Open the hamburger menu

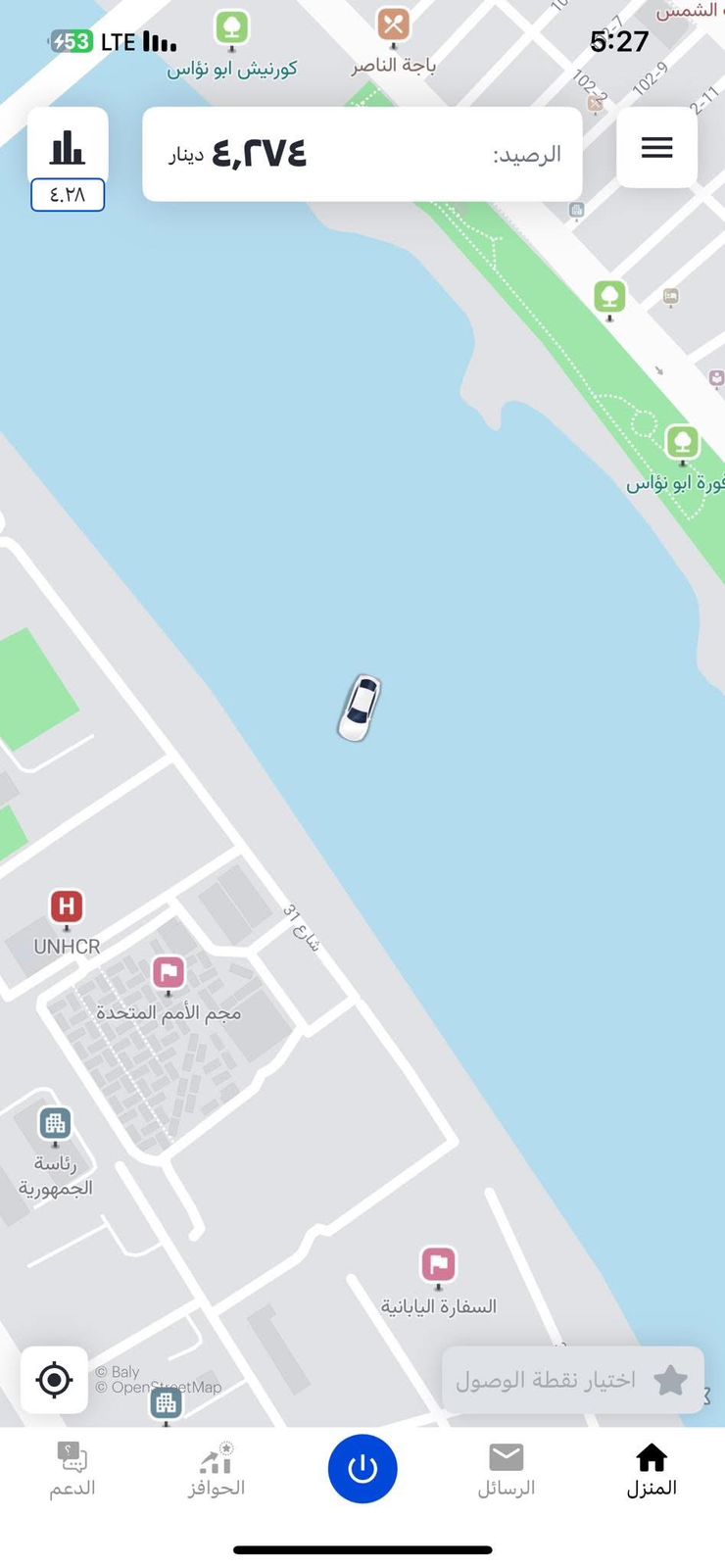tap(656, 148)
